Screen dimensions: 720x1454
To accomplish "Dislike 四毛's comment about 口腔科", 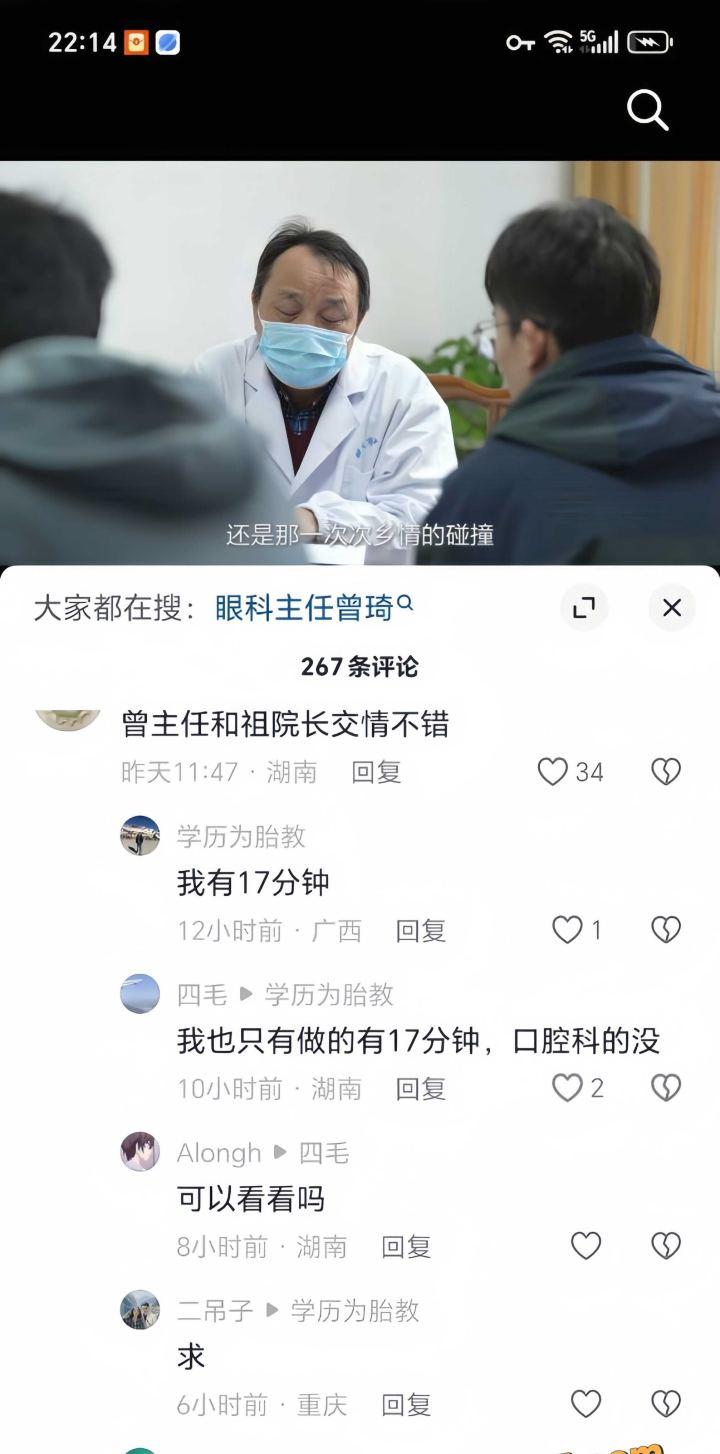I will [666, 1088].
